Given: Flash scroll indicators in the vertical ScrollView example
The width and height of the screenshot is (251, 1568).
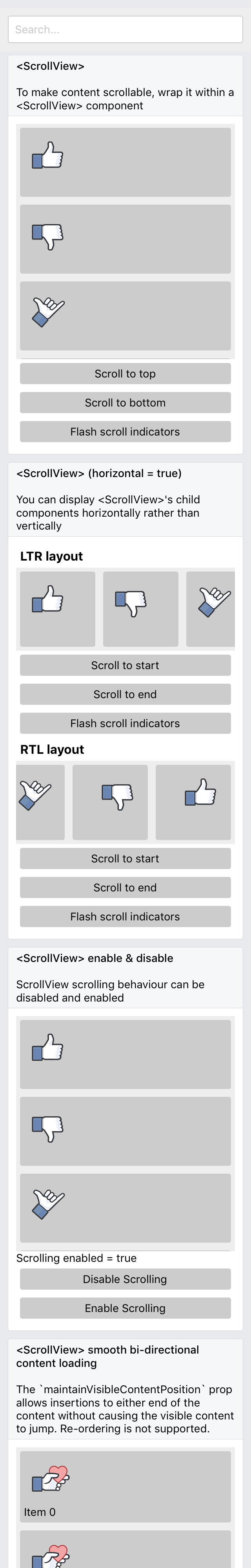Looking at the screenshot, I should 125,432.
